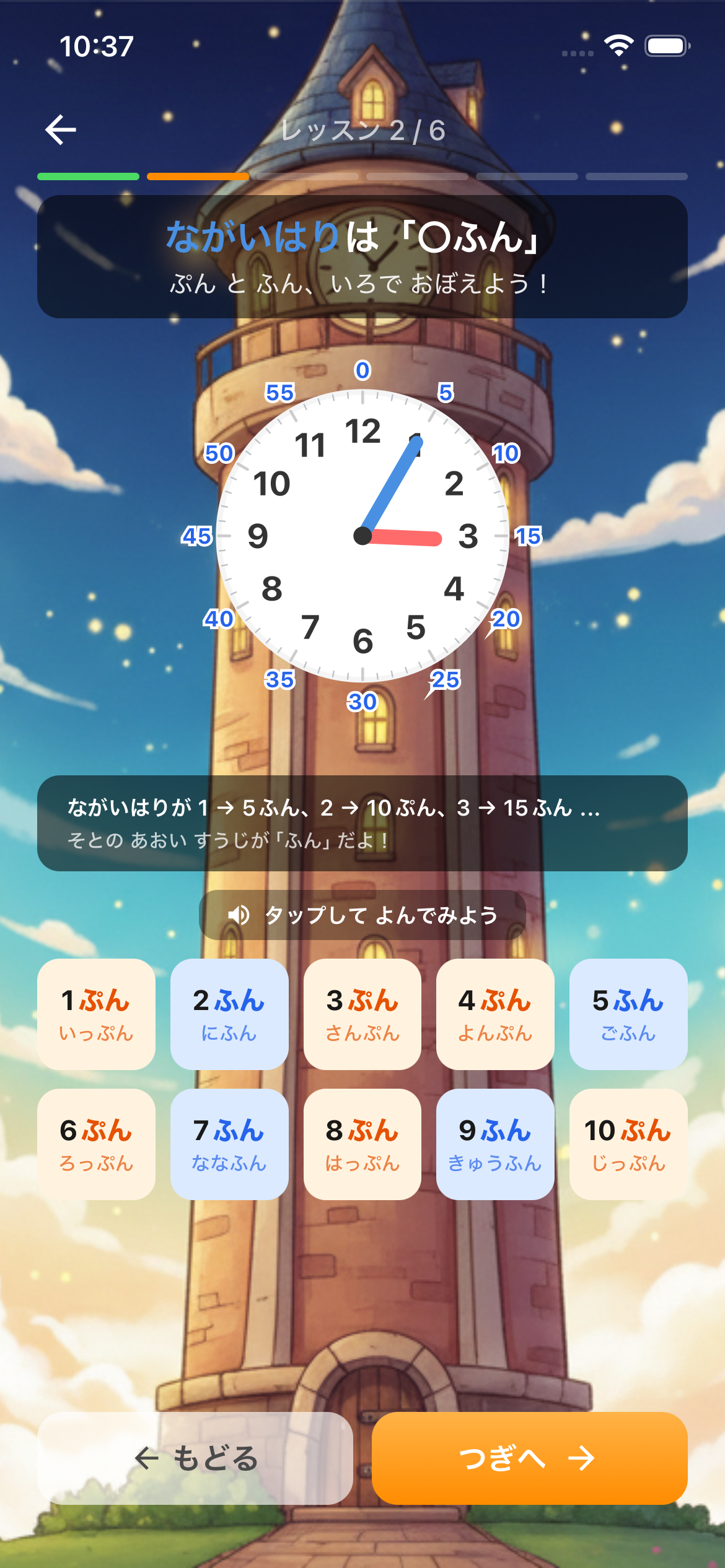The image size is (725, 1568).
Task: Tap the back arrow at top
Action: (x=61, y=130)
